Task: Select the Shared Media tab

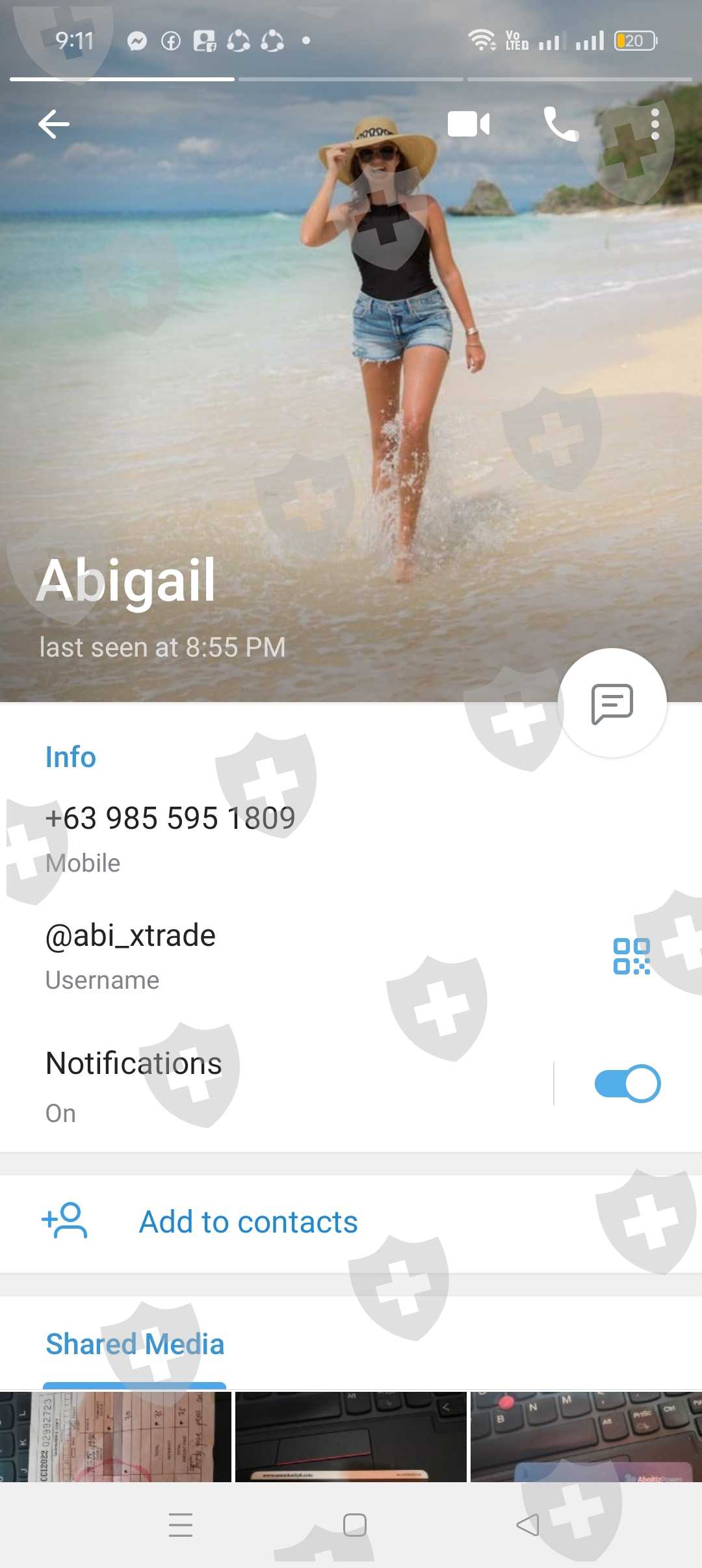Action: coord(135,1344)
